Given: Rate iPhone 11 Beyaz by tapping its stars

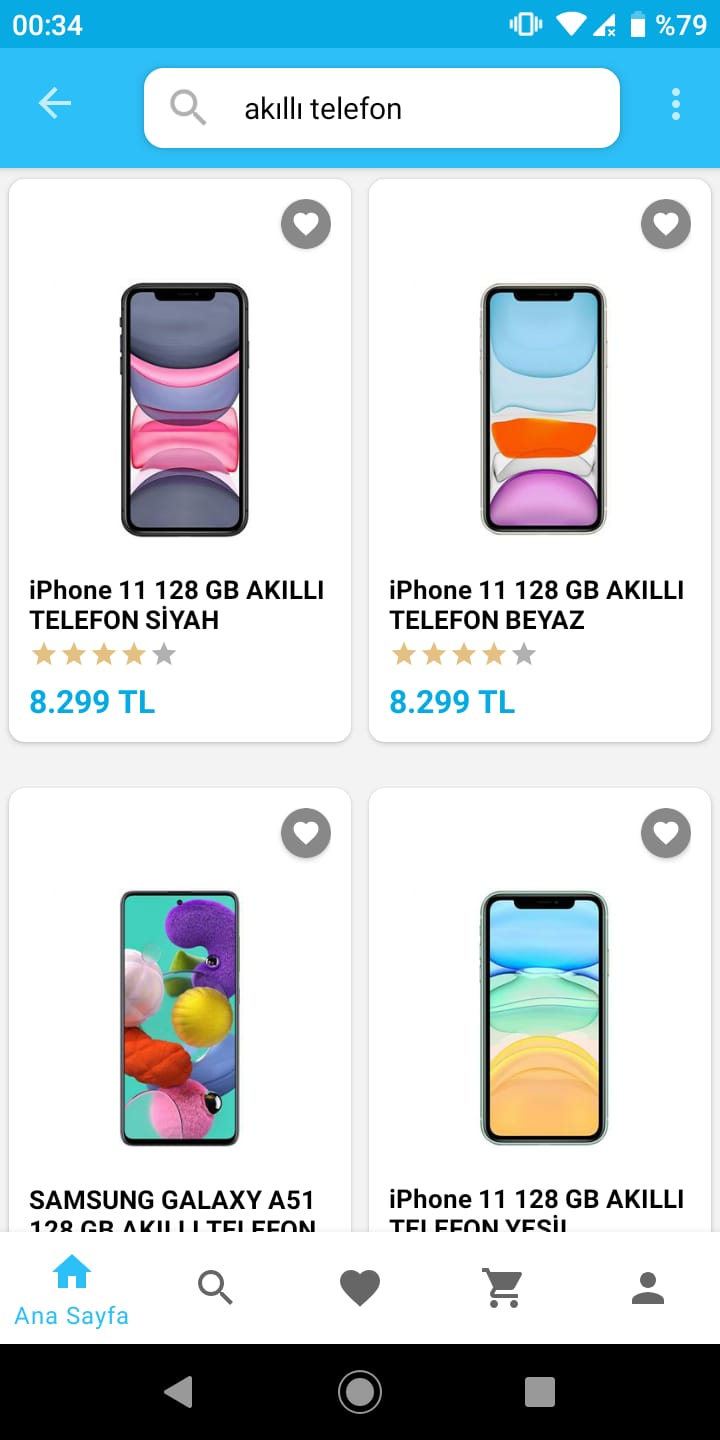Looking at the screenshot, I should pyautogui.click(x=463, y=654).
